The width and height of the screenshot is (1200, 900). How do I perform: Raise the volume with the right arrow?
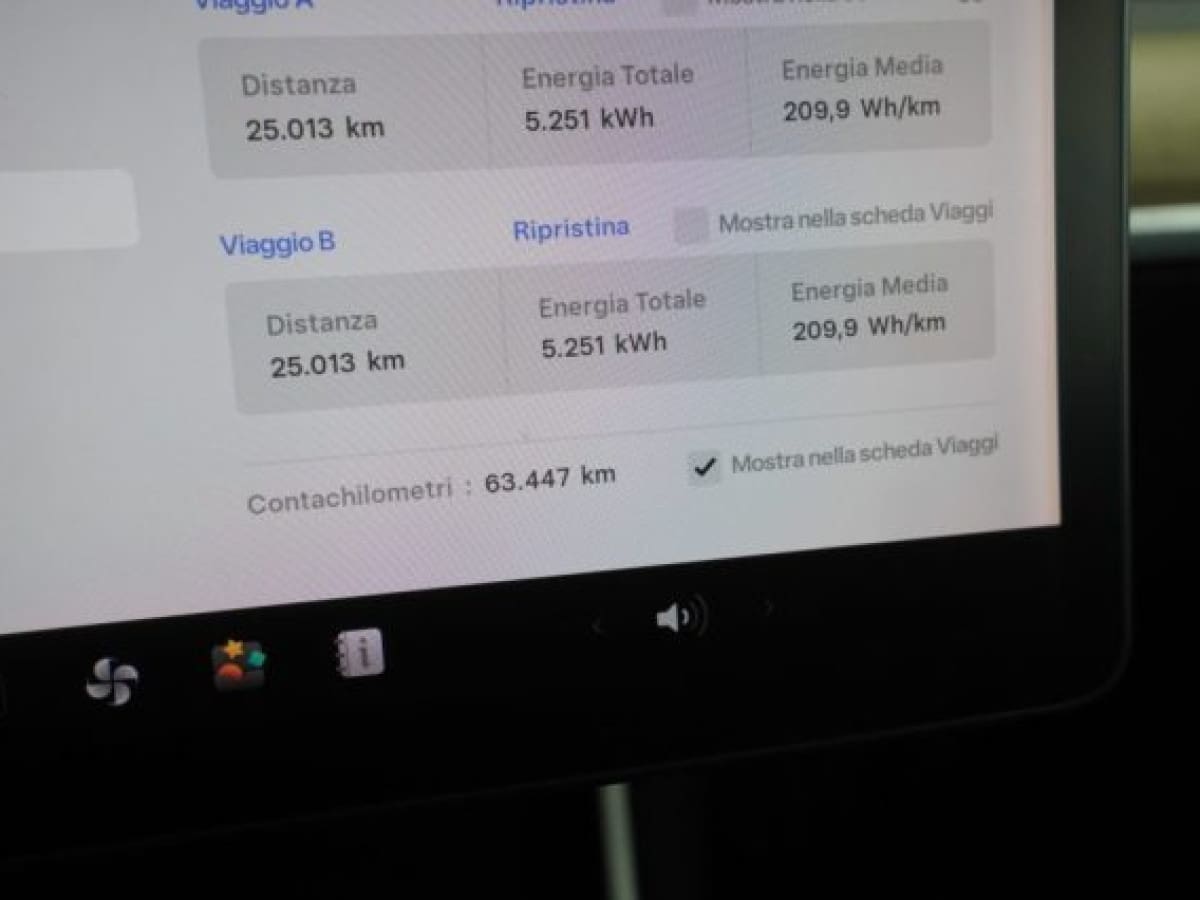768,607
